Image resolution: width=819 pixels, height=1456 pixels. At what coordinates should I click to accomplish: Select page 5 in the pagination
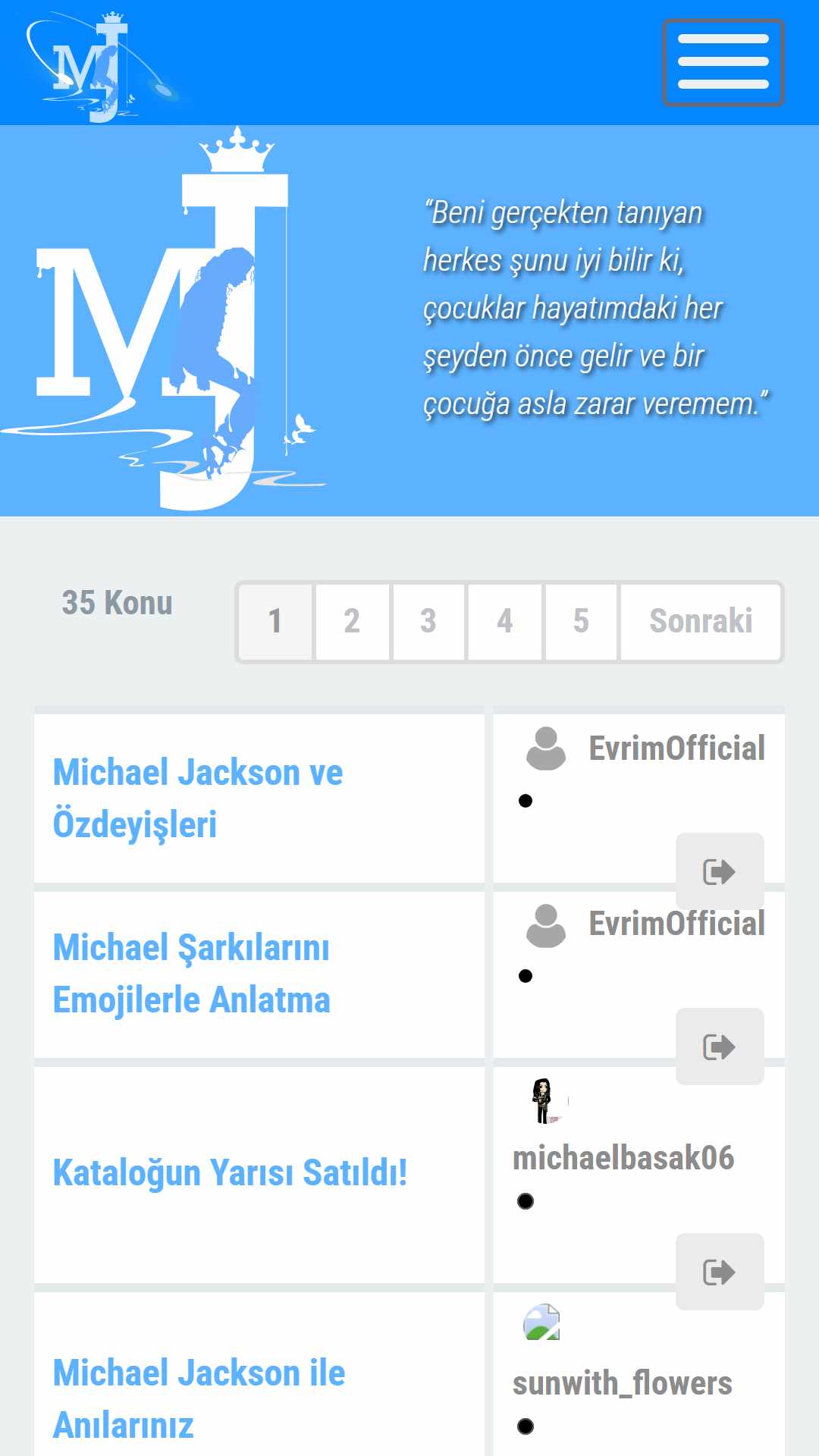[x=581, y=621]
